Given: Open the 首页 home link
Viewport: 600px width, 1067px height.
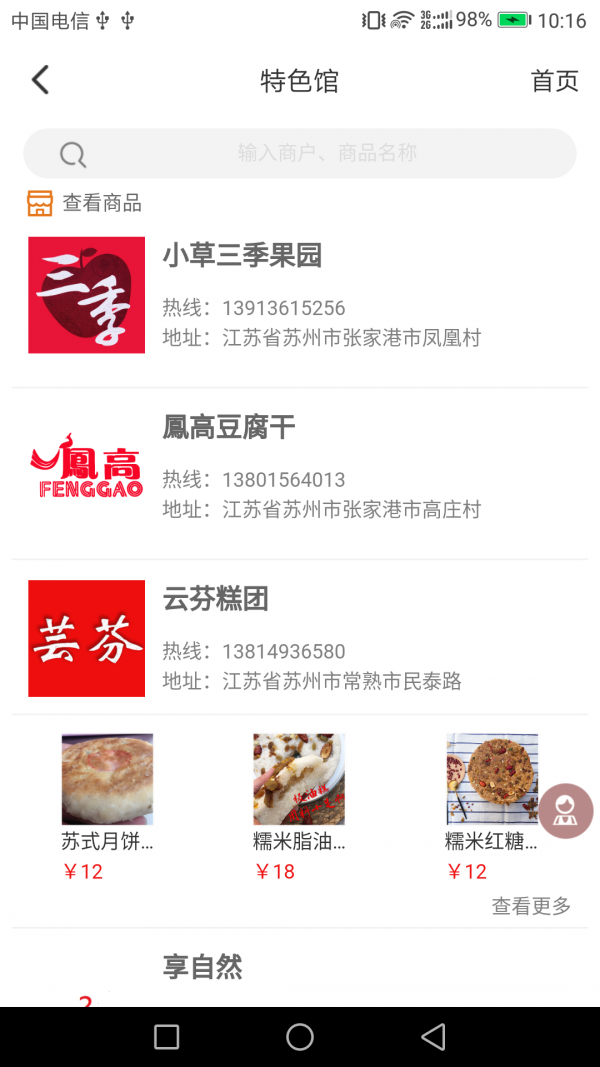Looking at the screenshot, I should 554,81.
